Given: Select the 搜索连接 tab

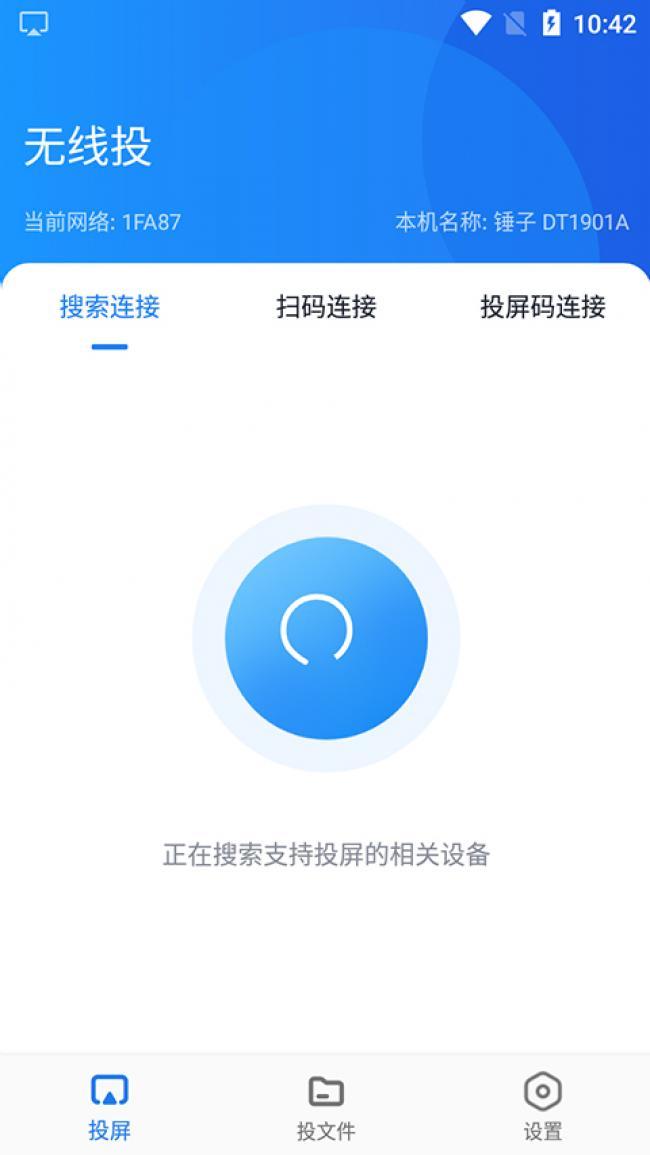Looking at the screenshot, I should (x=110, y=307).
